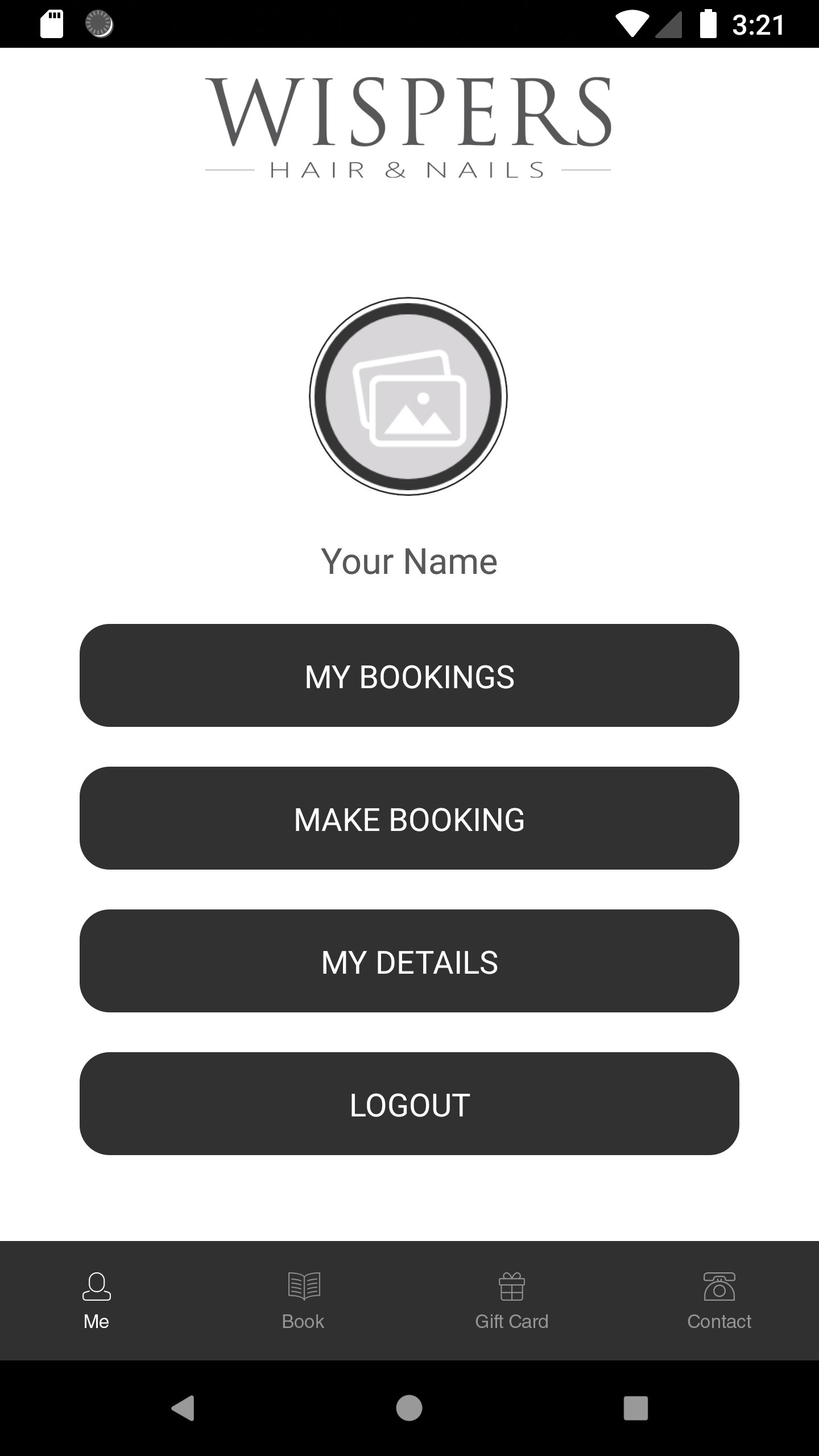Tap the Make Booking button
Image resolution: width=819 pixels, height=1456 pixels.
(x=409, y=818)
